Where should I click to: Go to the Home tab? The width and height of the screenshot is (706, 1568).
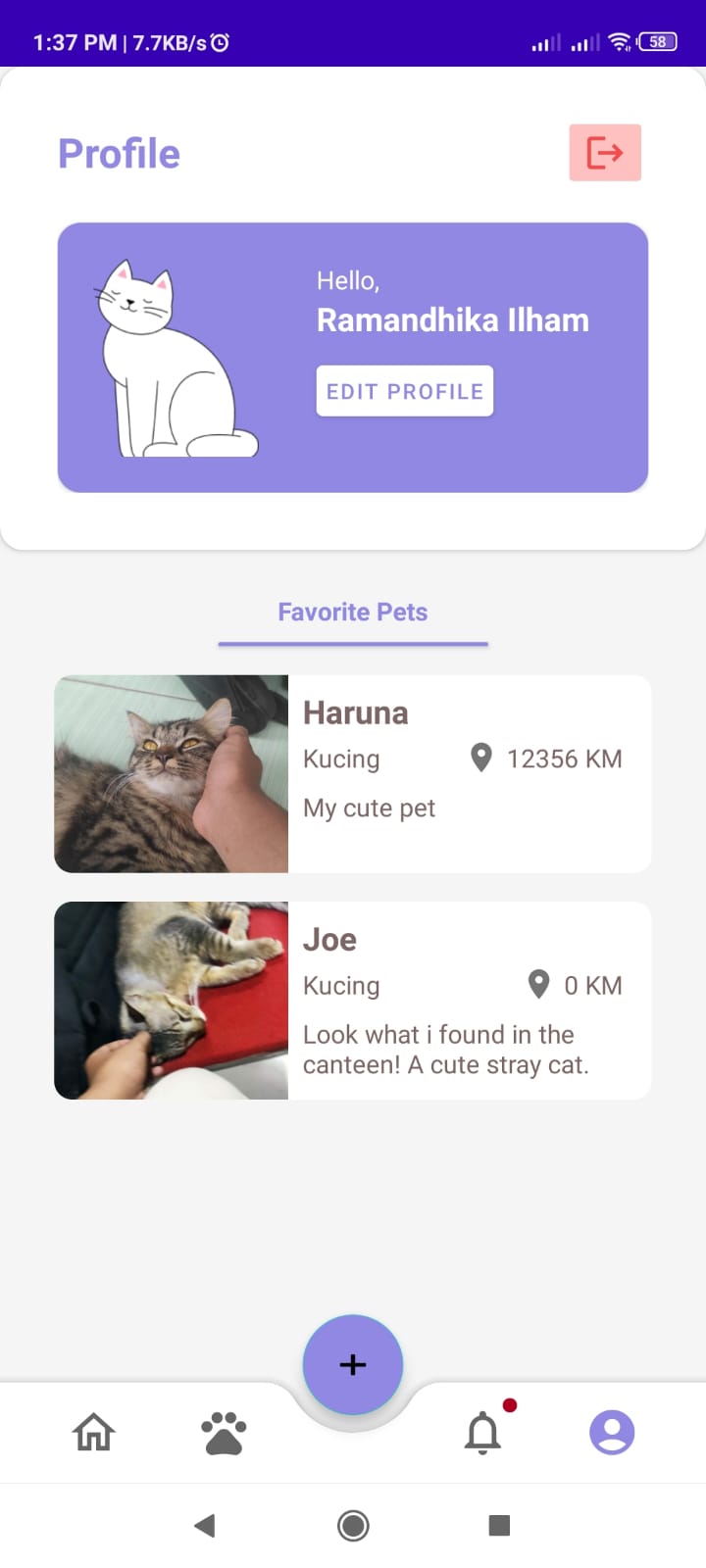point(94,1433)
